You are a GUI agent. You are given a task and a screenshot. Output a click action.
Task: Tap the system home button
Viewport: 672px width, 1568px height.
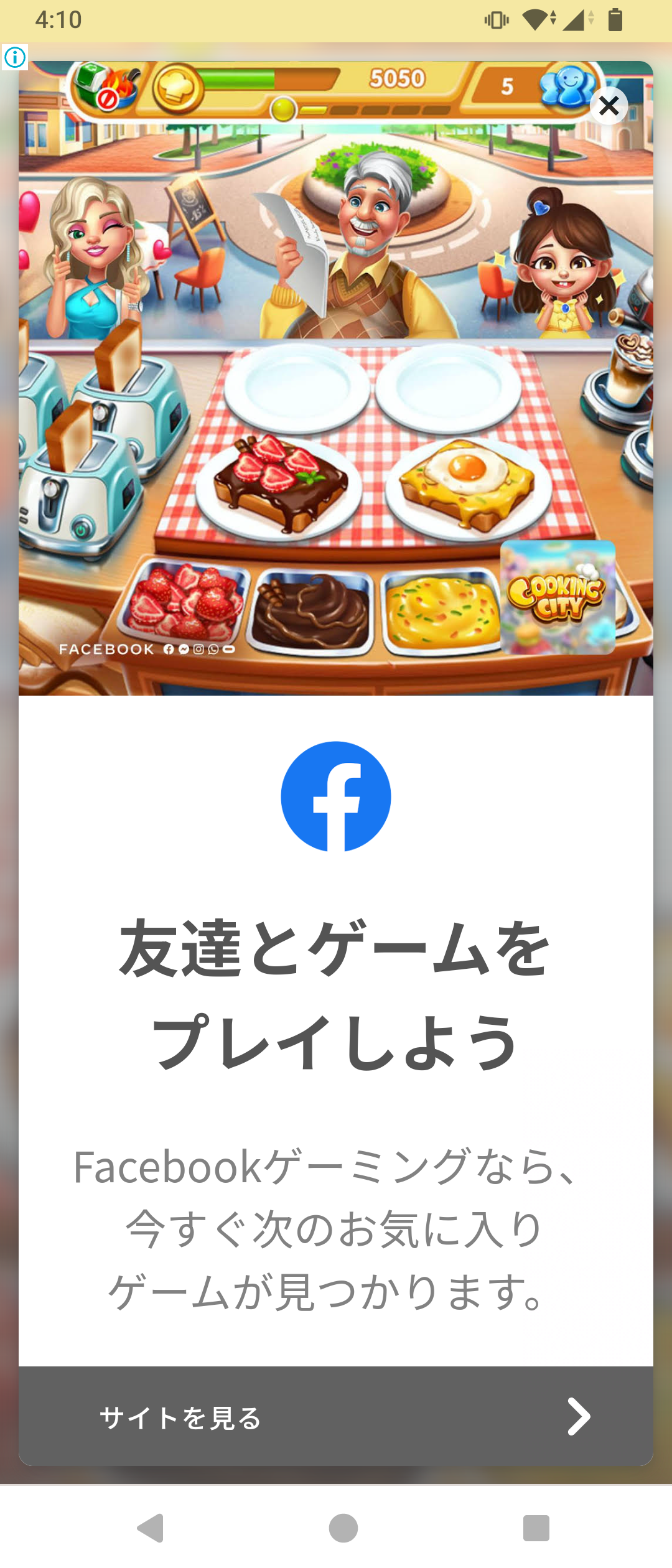tap(343, 1528)
